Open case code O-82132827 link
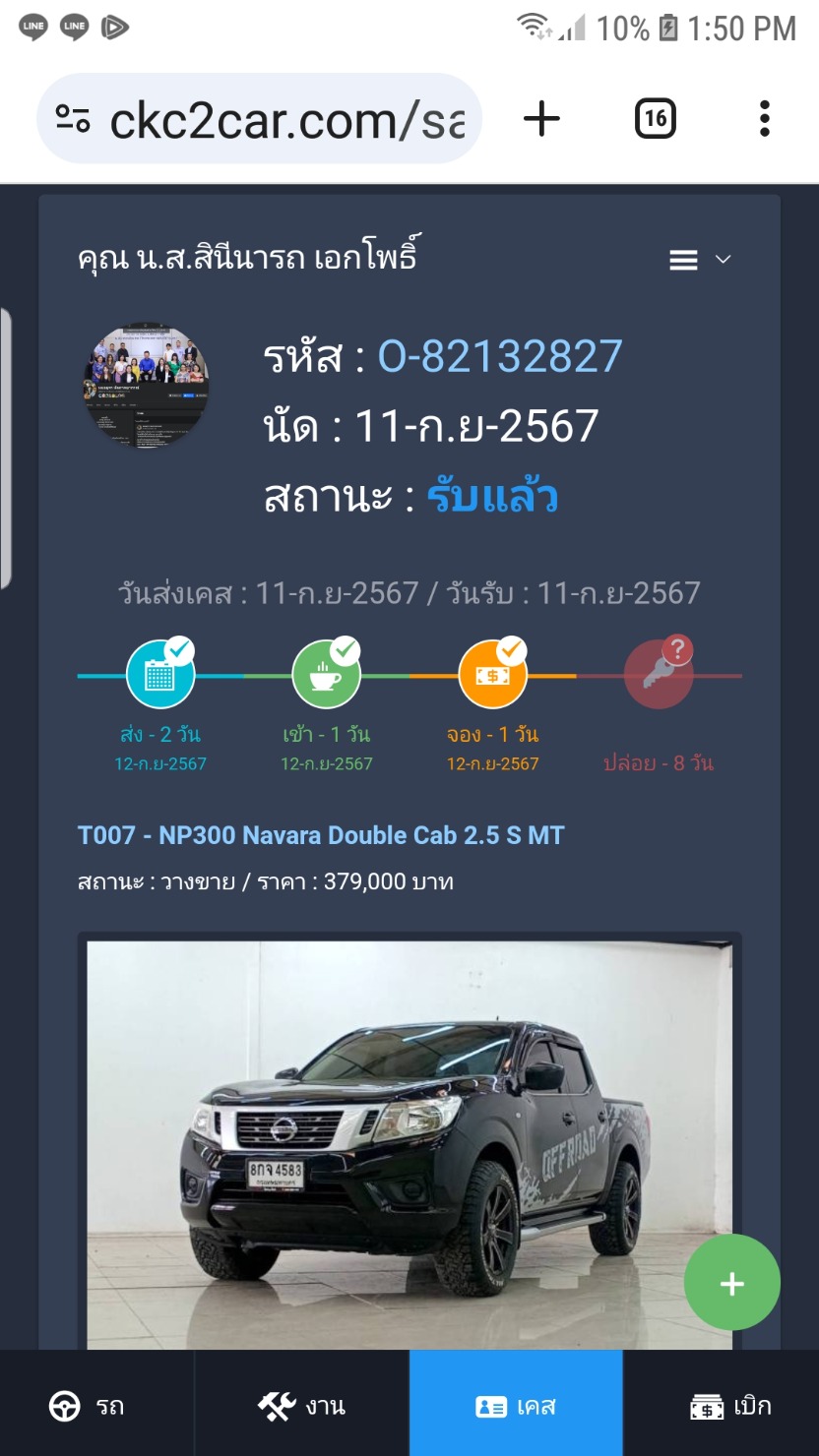819x1456 pixels. [x=500, y=356]
